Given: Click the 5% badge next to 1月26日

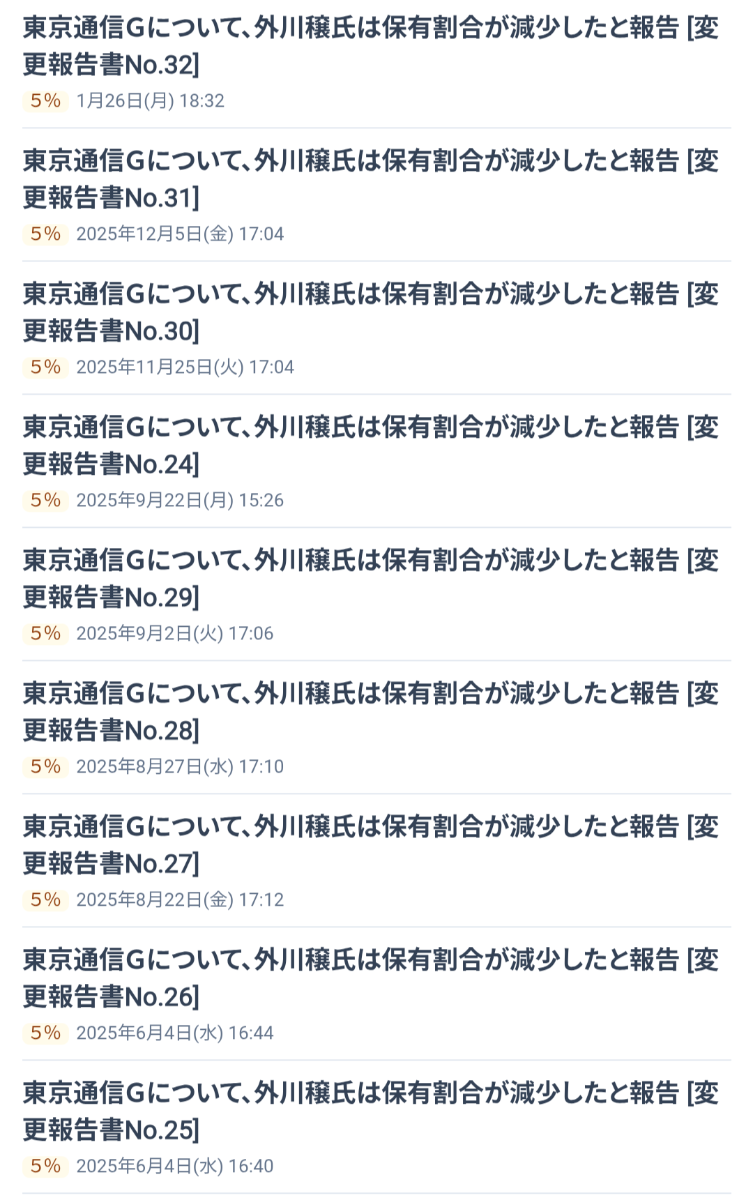Looking at the screenshot, I should click(x=44, y=100).
